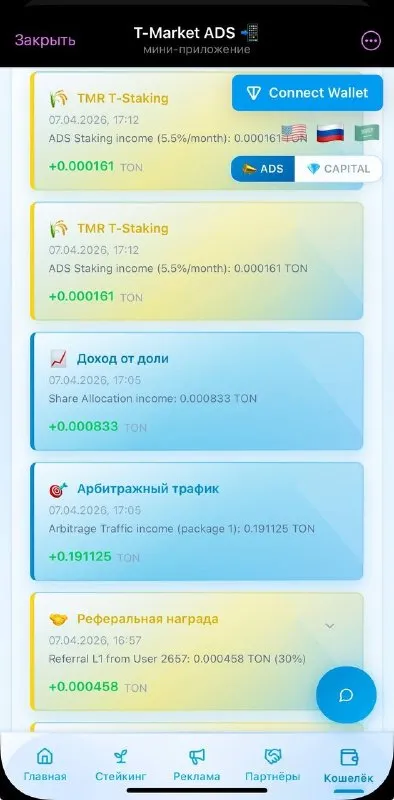Open the three-dot overflow menu
Screen dimensions: 394x800
[x=371, y=41]
